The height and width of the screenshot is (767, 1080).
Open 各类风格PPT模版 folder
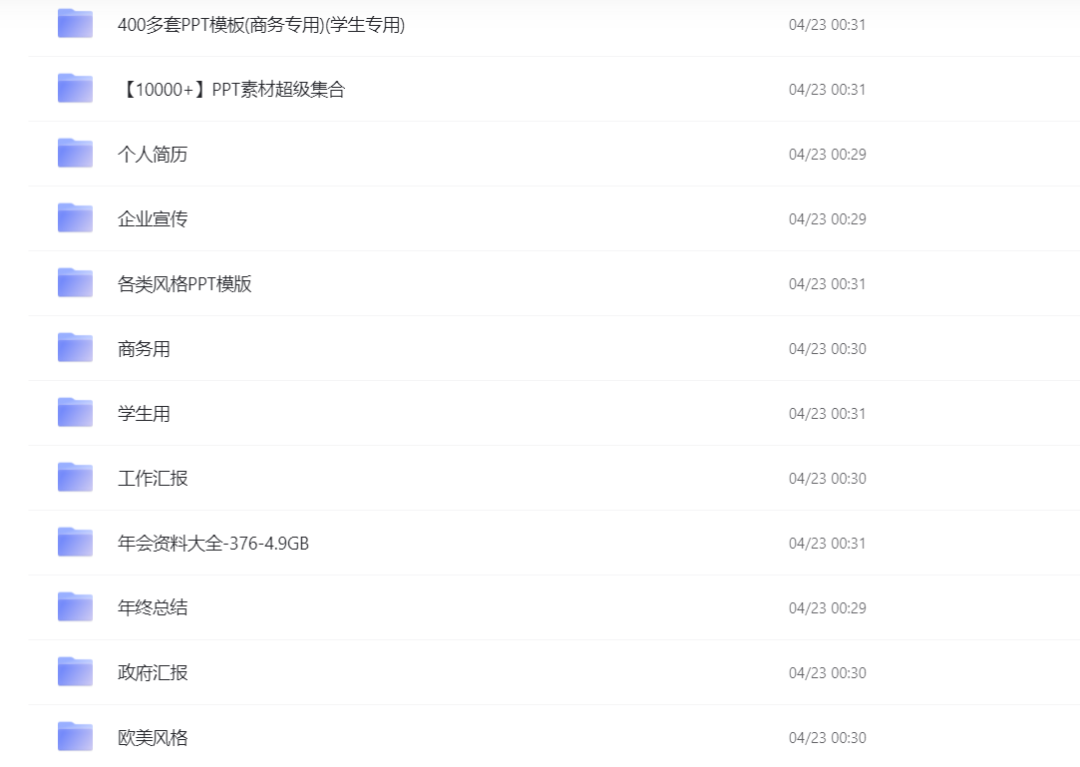185,284
